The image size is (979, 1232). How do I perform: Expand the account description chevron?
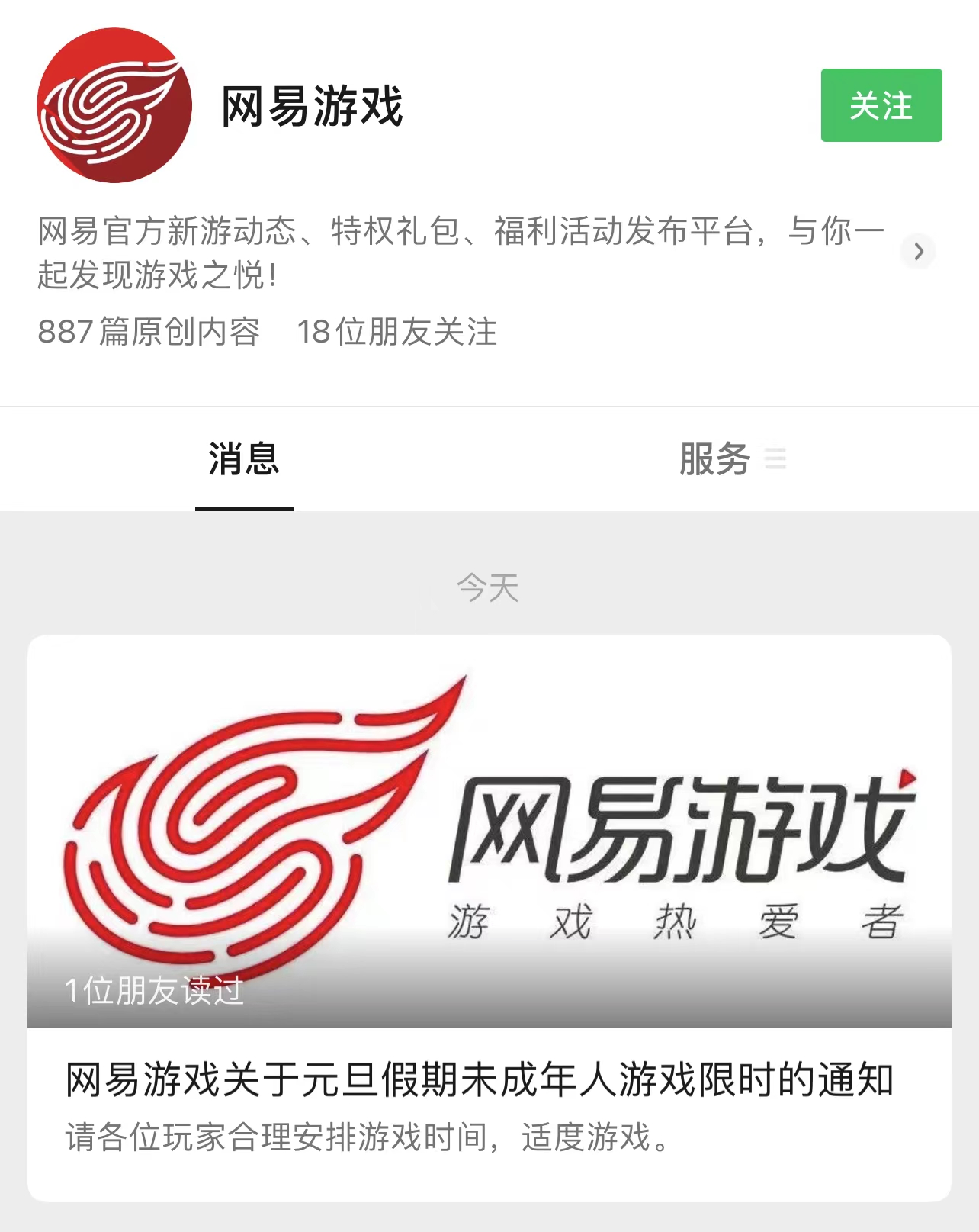[918, 251]
